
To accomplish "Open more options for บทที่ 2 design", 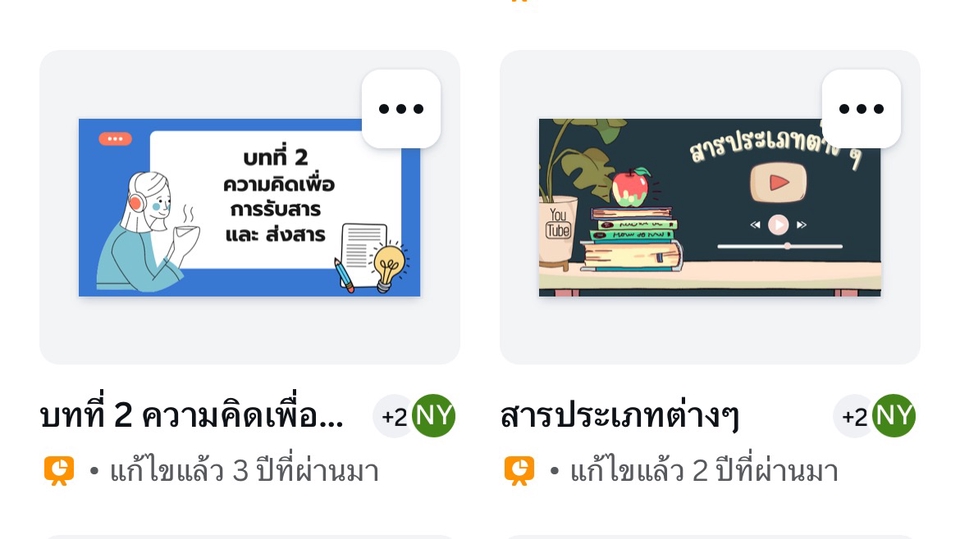I will pos(401,109).
